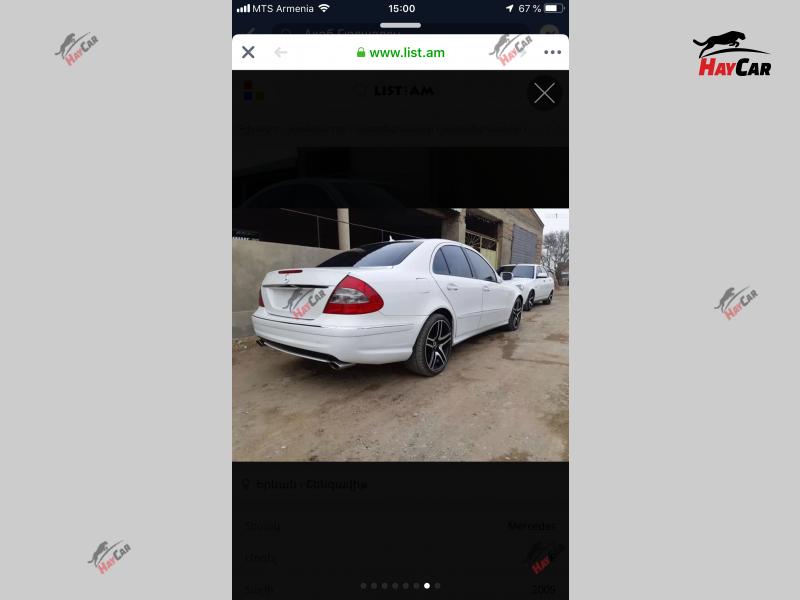Go back to the previous page

pyautogui.click(x=281, y=52)
